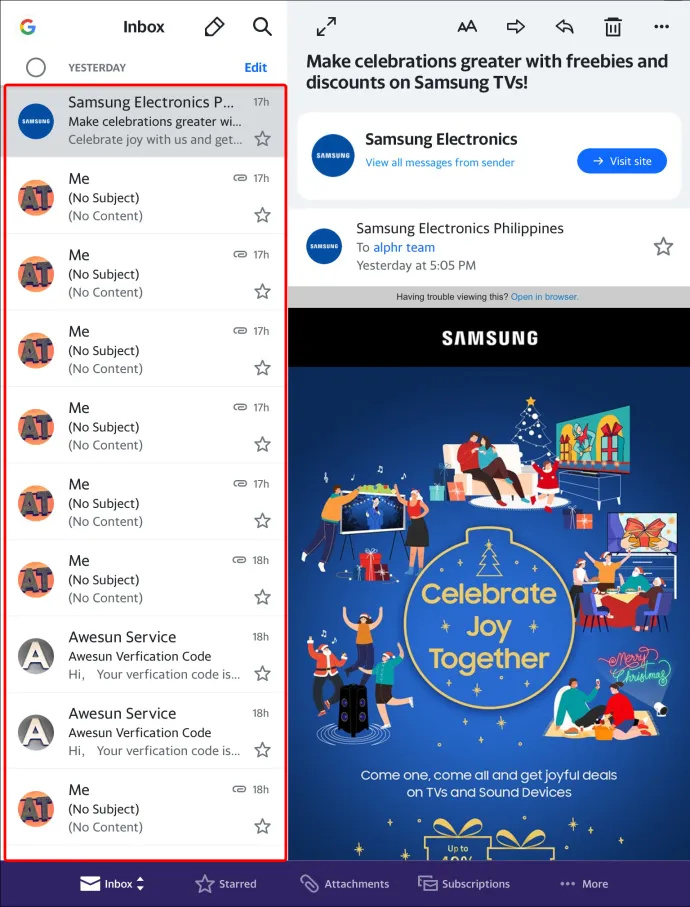This screenshot has width=690, height=907.
Task: Compose a new email with pencil icon
Action: click(214, 27)
